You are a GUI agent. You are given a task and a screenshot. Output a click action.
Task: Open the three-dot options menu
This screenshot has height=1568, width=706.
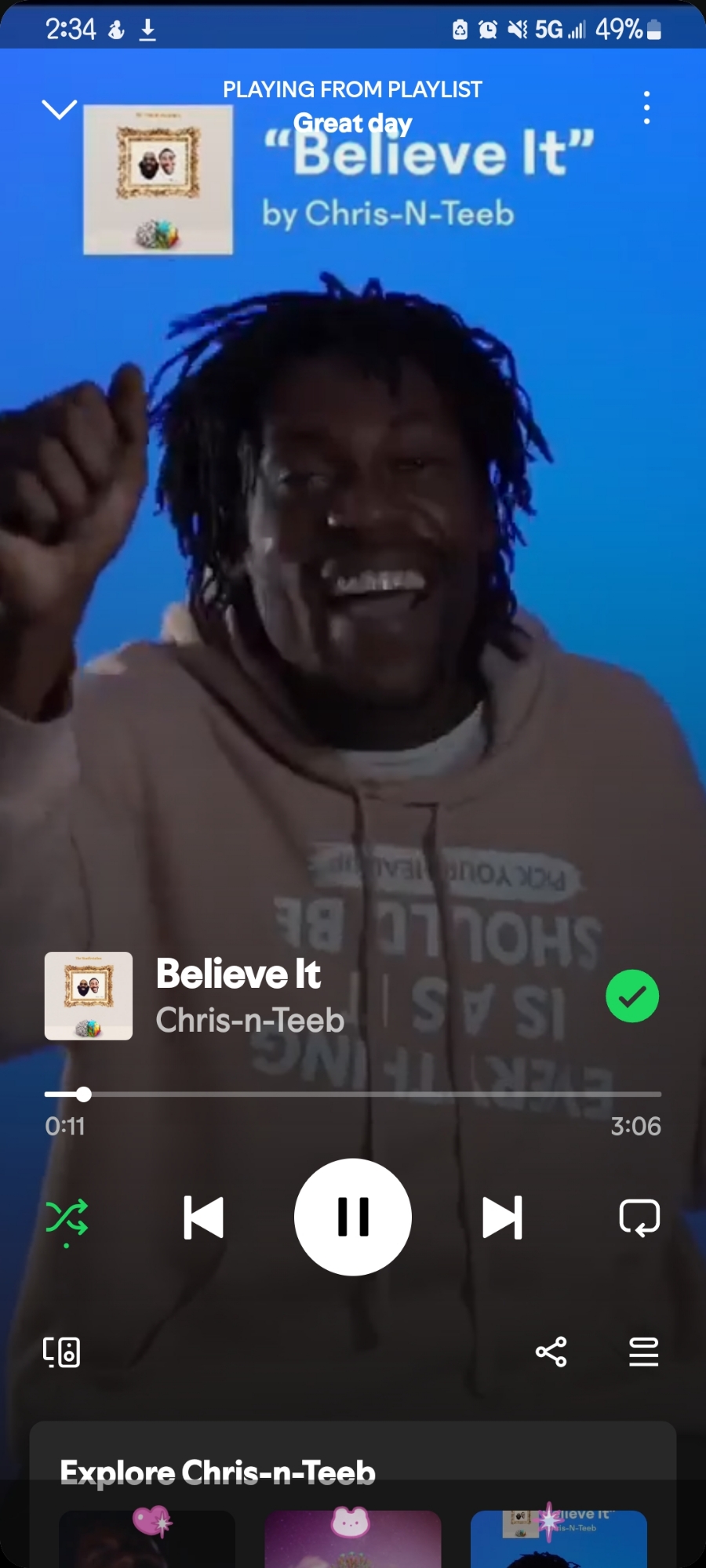coord(646,107)
